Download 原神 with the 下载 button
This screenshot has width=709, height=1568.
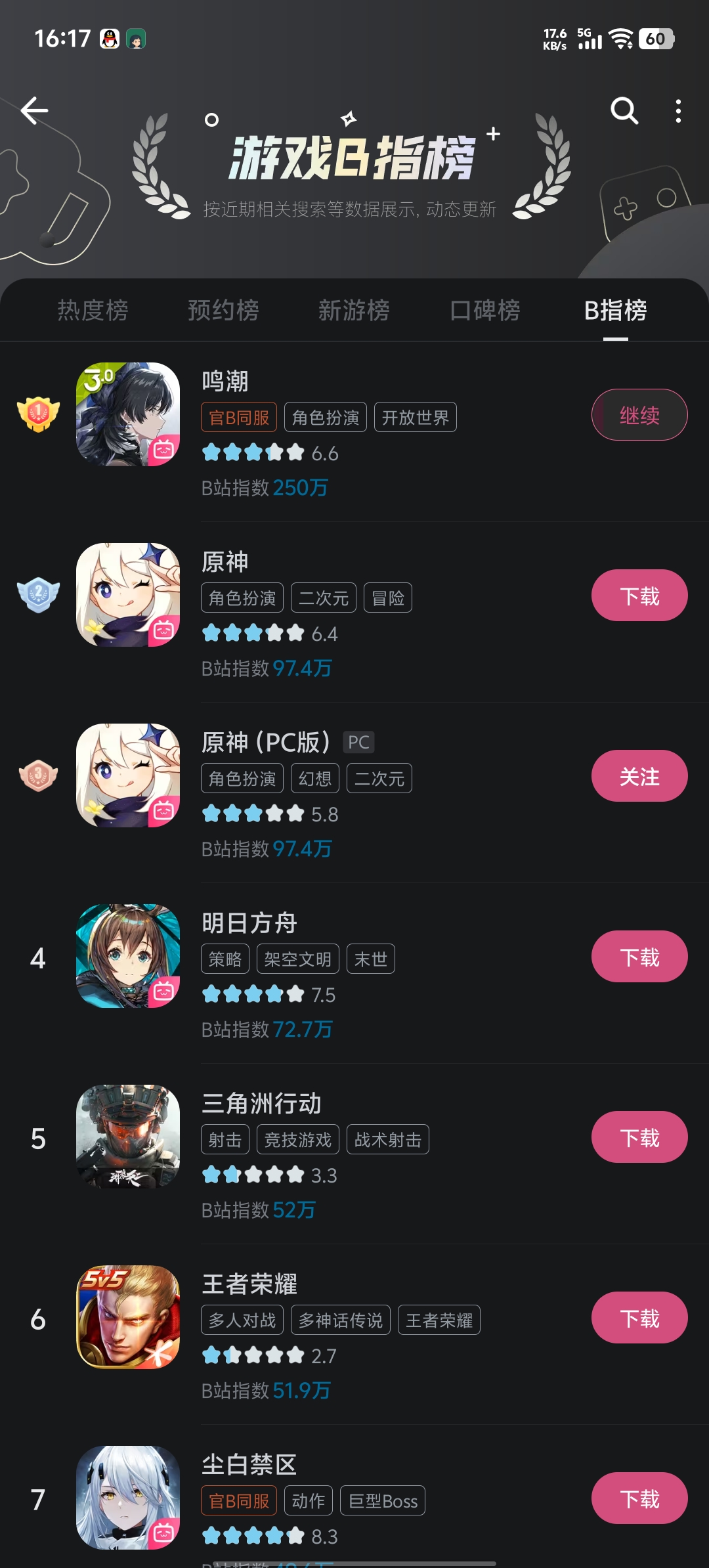click(639, 596)
